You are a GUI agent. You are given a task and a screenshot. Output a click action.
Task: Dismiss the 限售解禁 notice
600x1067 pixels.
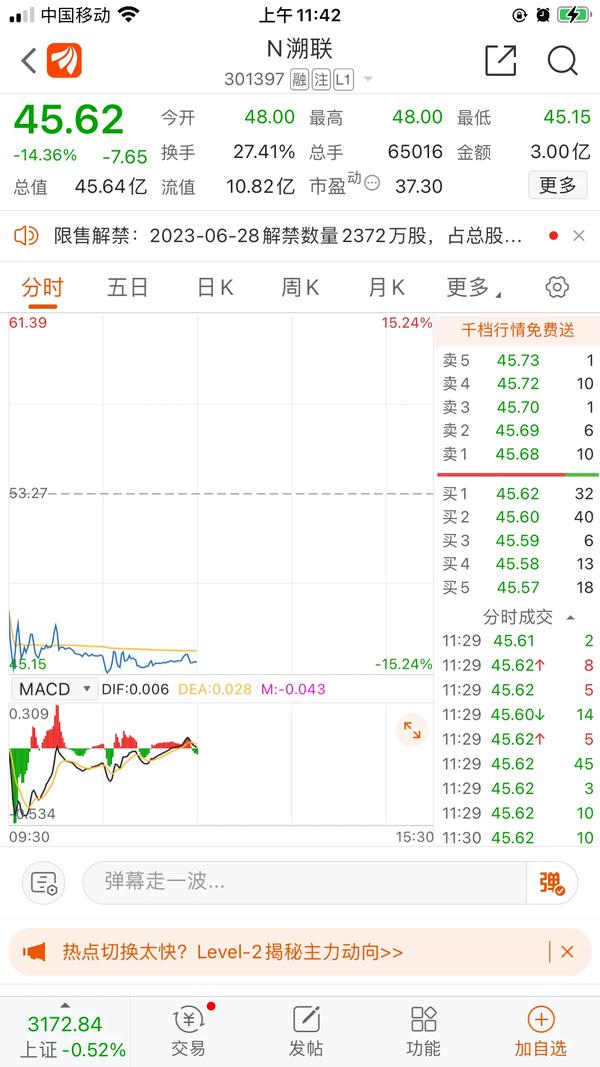point(579,236)
